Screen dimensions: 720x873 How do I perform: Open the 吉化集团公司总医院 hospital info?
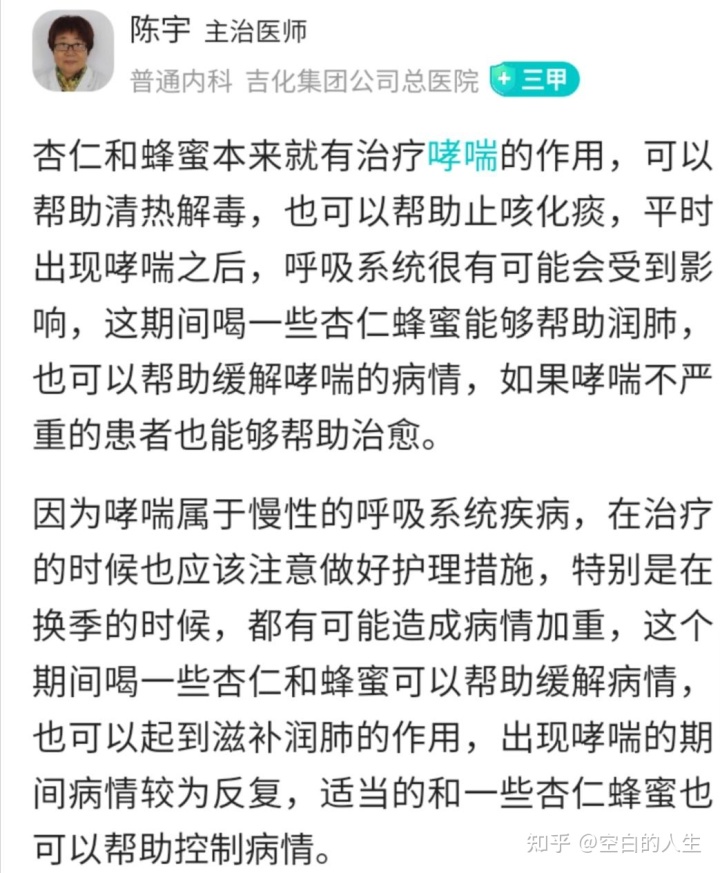pos(363,82)
